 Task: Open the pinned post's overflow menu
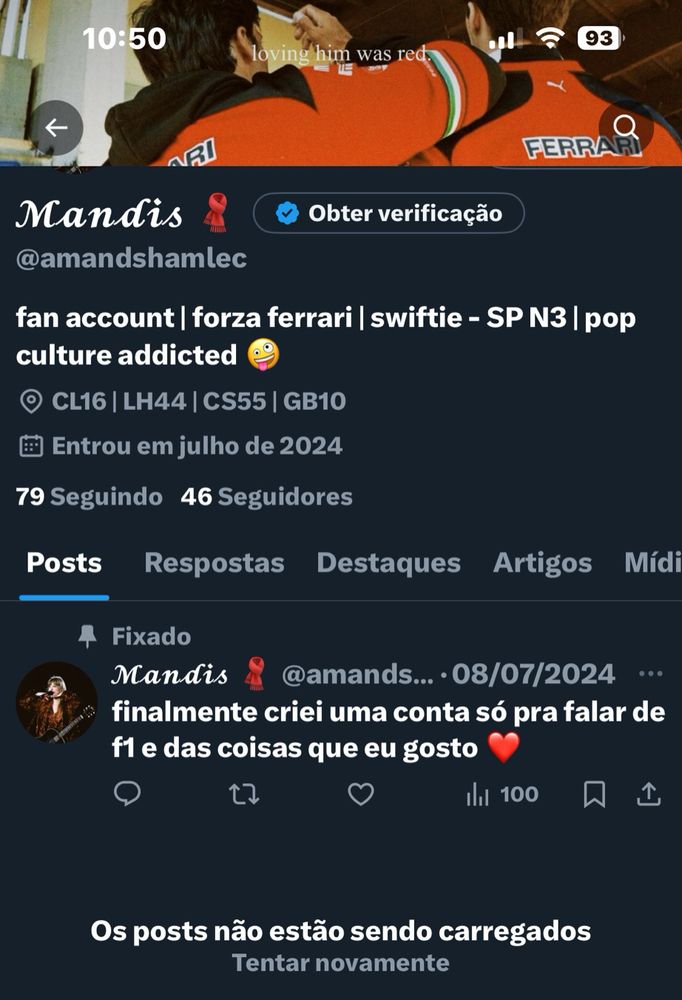(x=650, y=674)
